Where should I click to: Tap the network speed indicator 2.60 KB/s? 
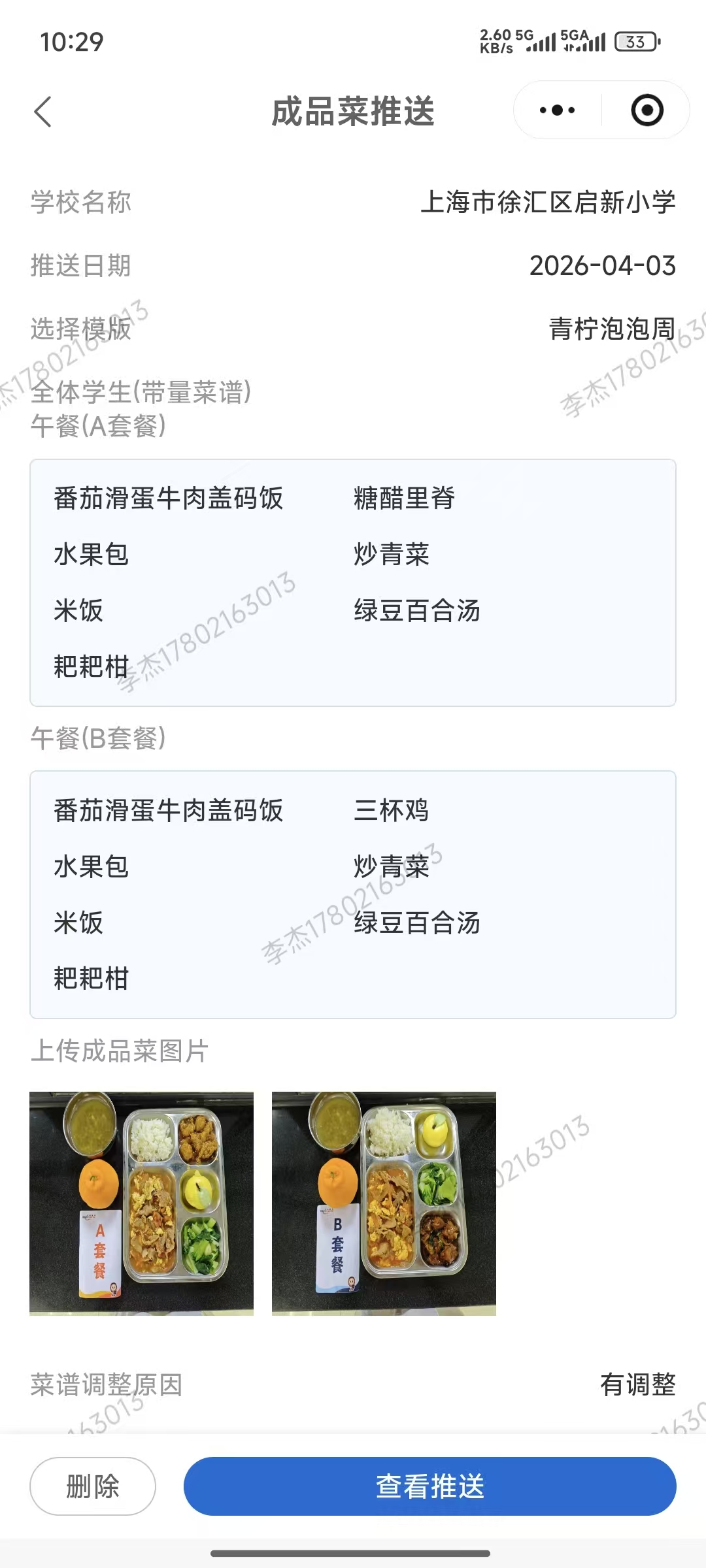[x=498, y=41]
